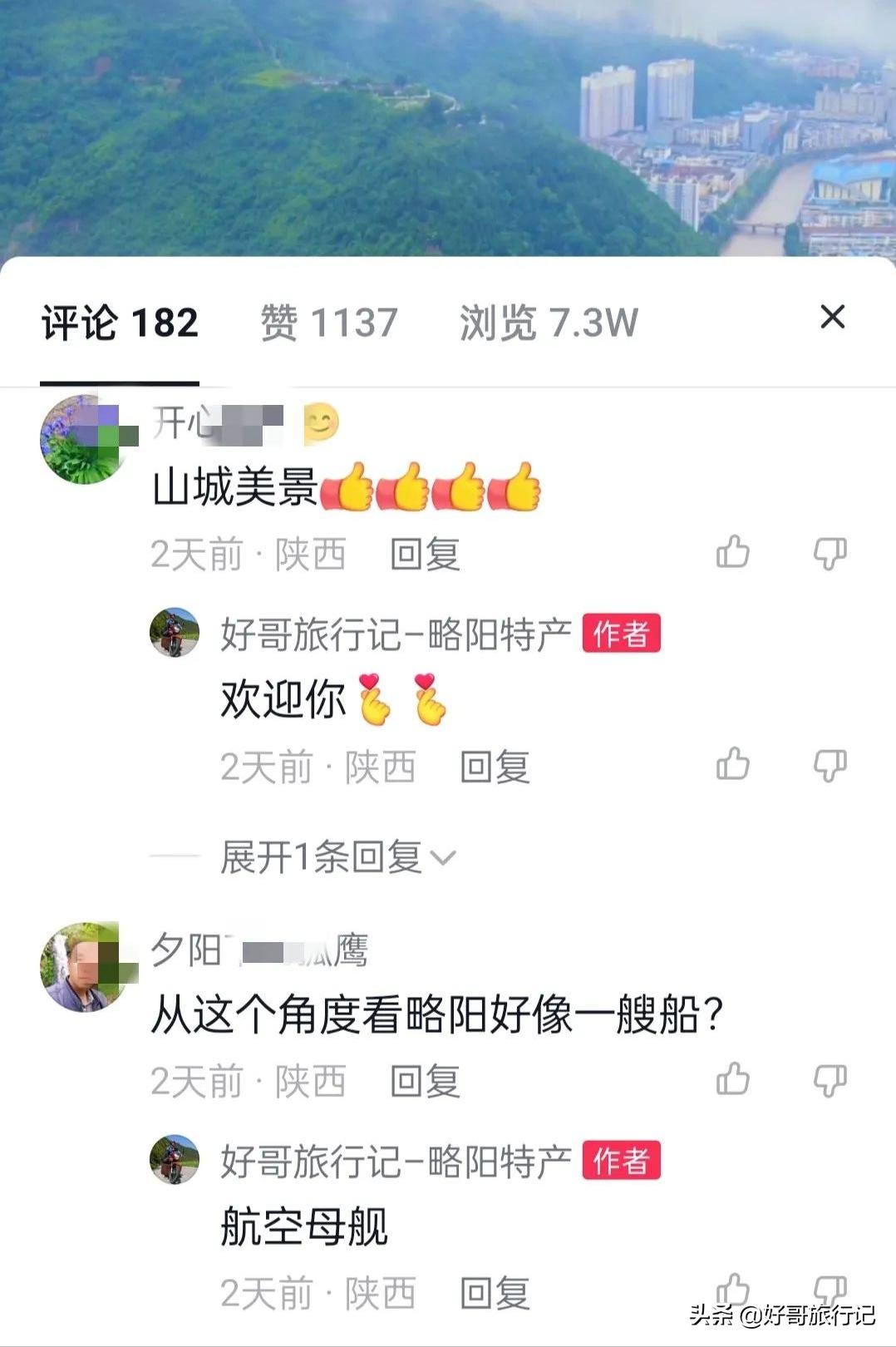The width and height of the screenshot is (896, 1347).
Task: Dislike the 山城美景 comment
Action: [x=829, y=551]
